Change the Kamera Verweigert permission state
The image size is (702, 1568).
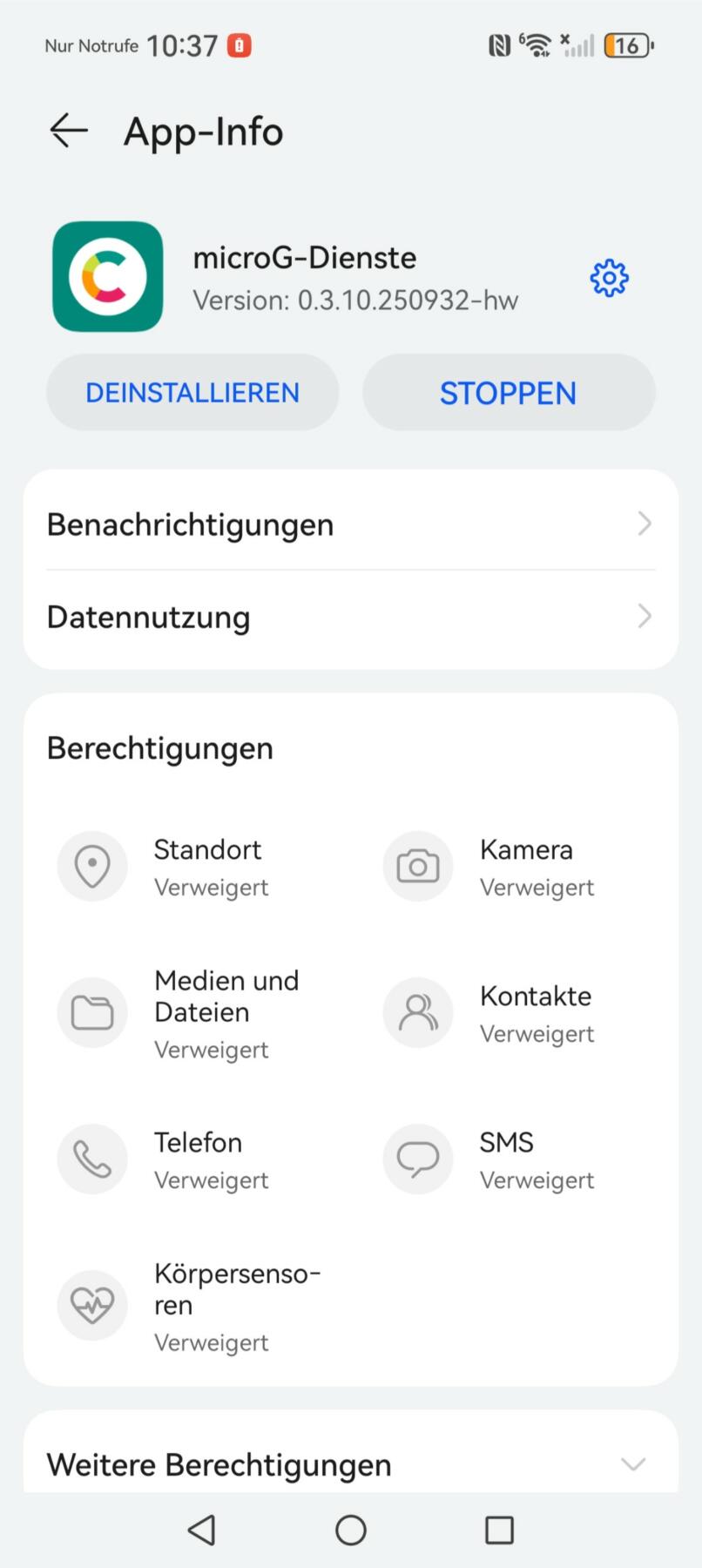point(537,887)
